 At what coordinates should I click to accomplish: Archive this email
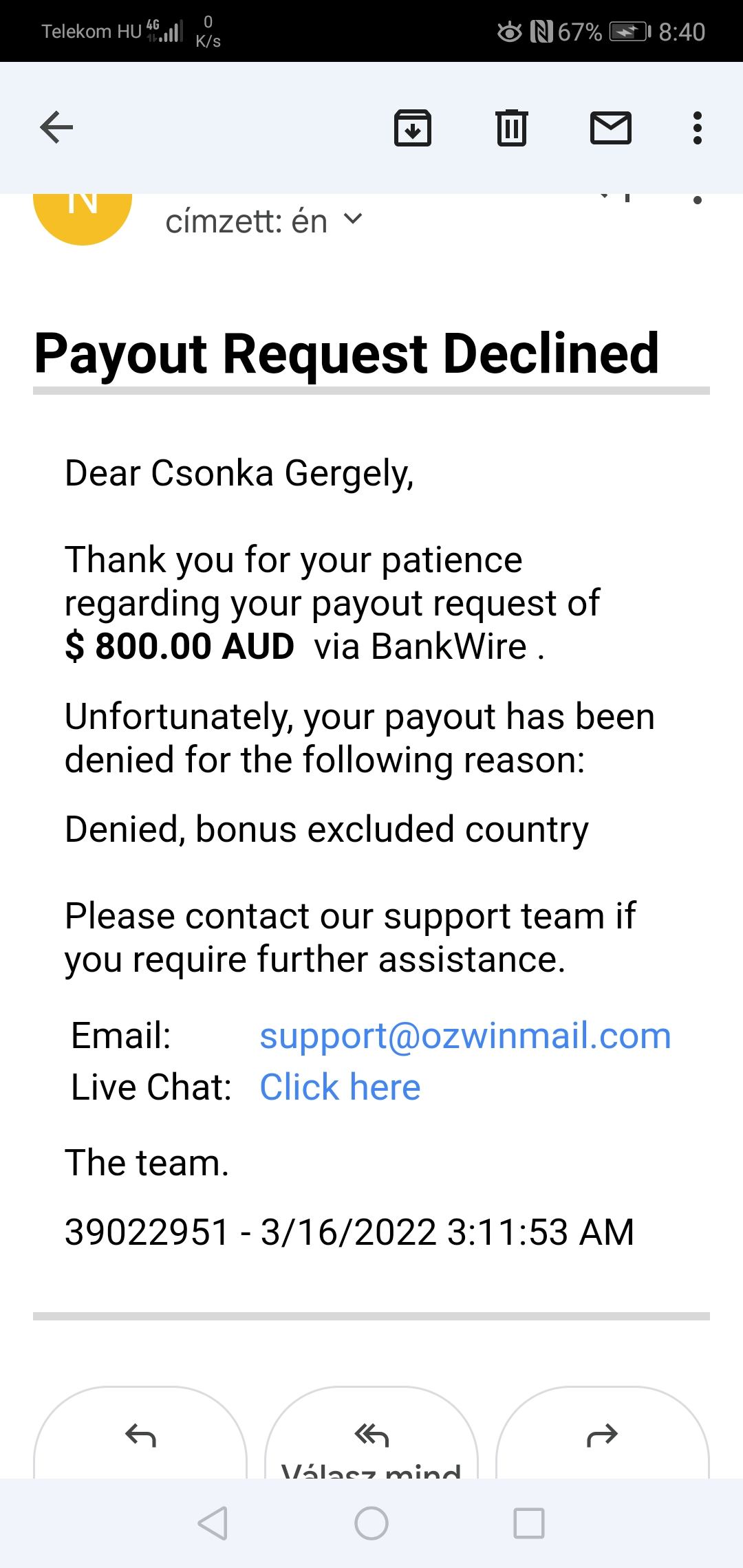[412, 128]
